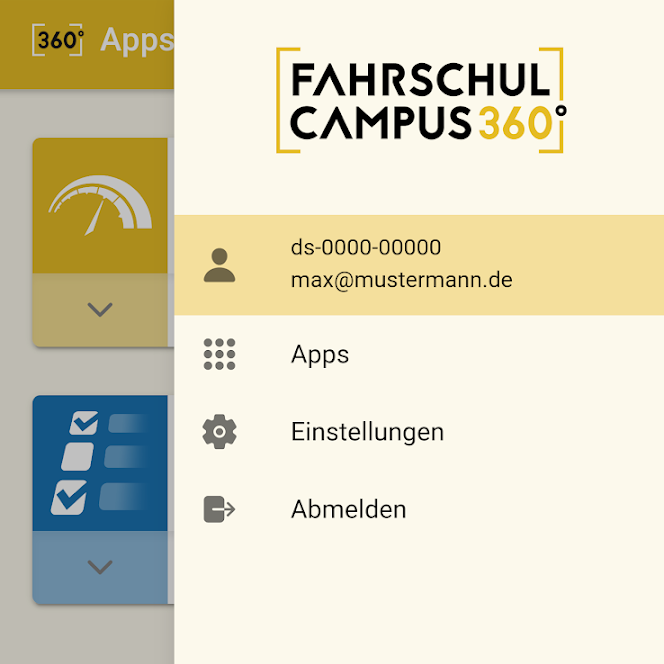
Task: Open the checklist app card
Action: click(100, 463)
